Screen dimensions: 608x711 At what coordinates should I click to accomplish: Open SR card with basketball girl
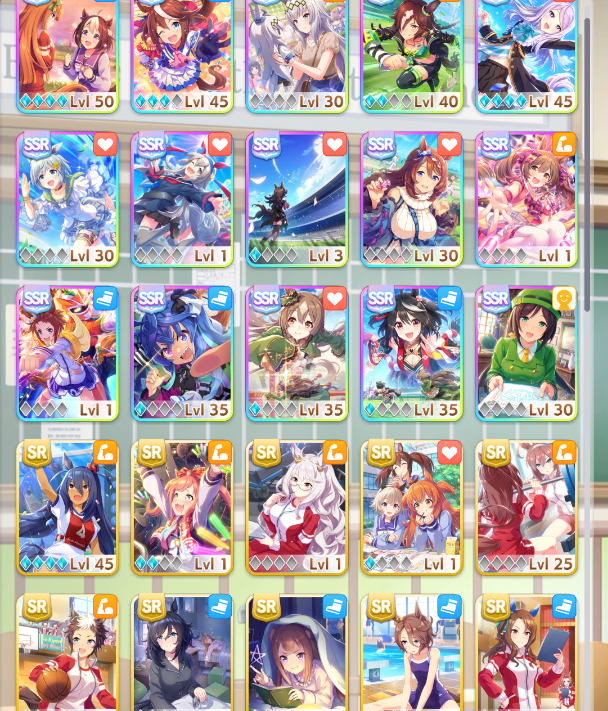tap(67, 655)
